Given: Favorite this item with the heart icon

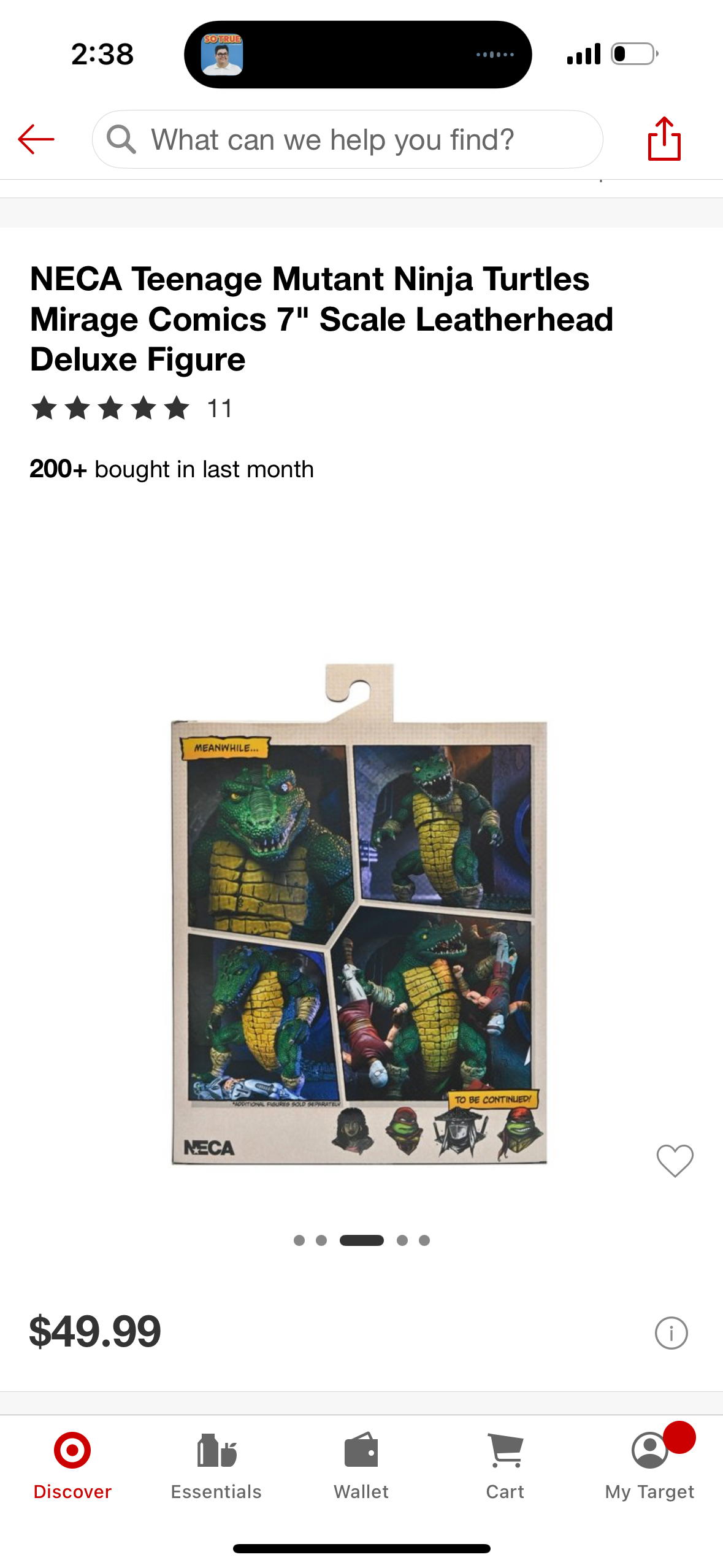Looking at the screenshot, I should pyautogui.click(x=675, y=1160).
